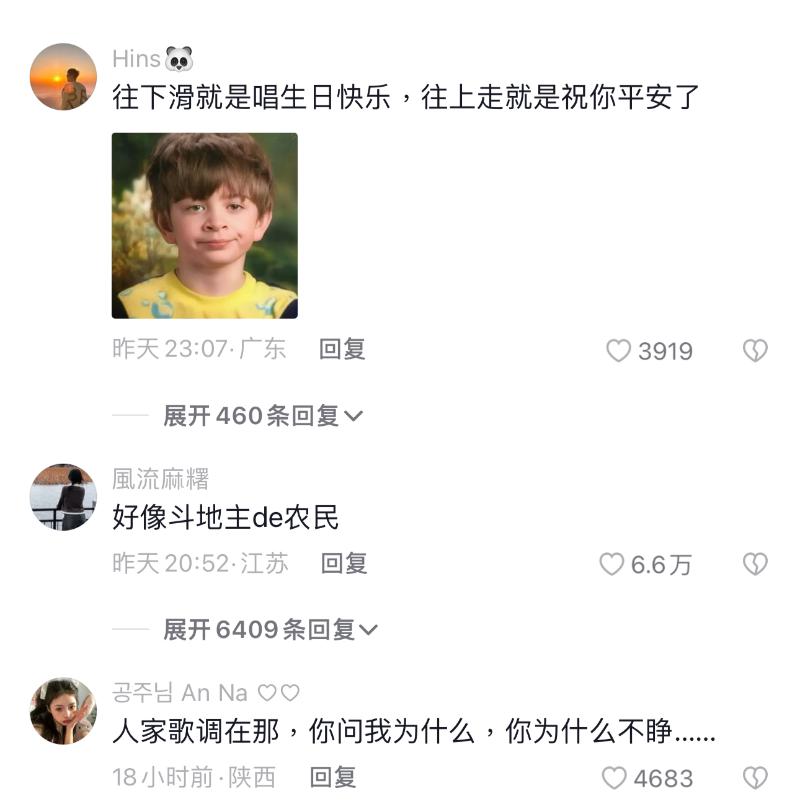
Task: Expand 6409 replies under 風流麻糬's comment
Action: tap(270, 630)
